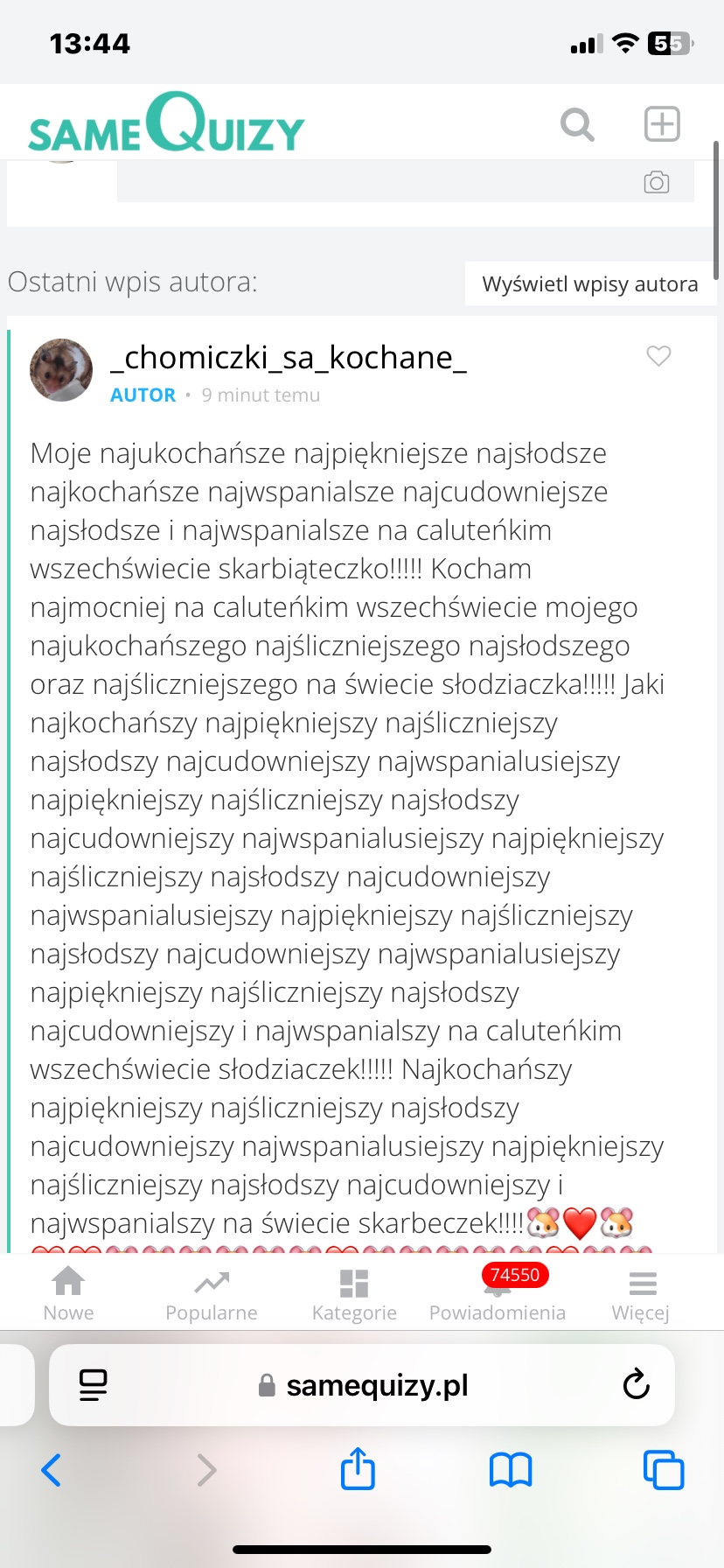The image size is (724, 1568).
Task: Switch to the Popularne tab
Action: [x=212, y=1294]
